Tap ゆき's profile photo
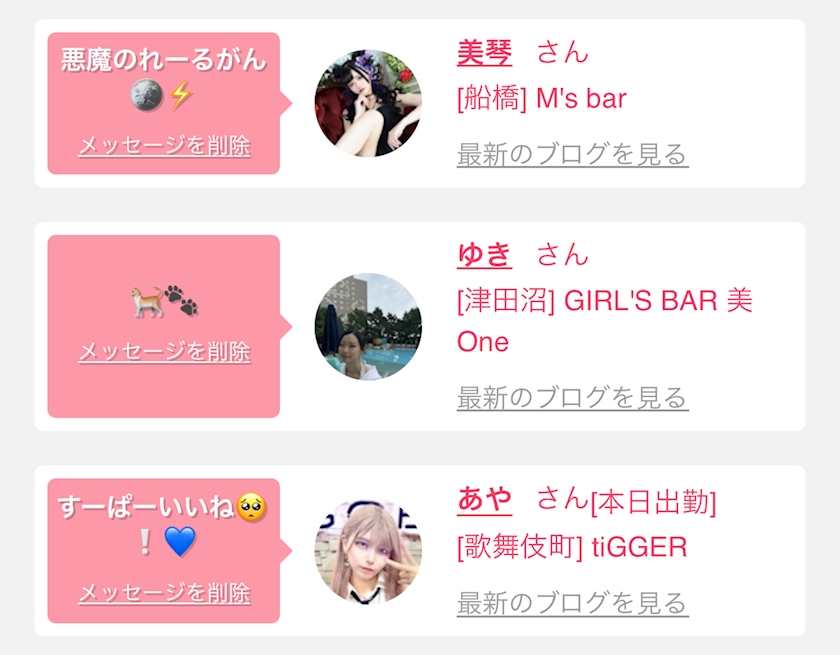This screenshot has width=840, height=655. click(368, 327)
